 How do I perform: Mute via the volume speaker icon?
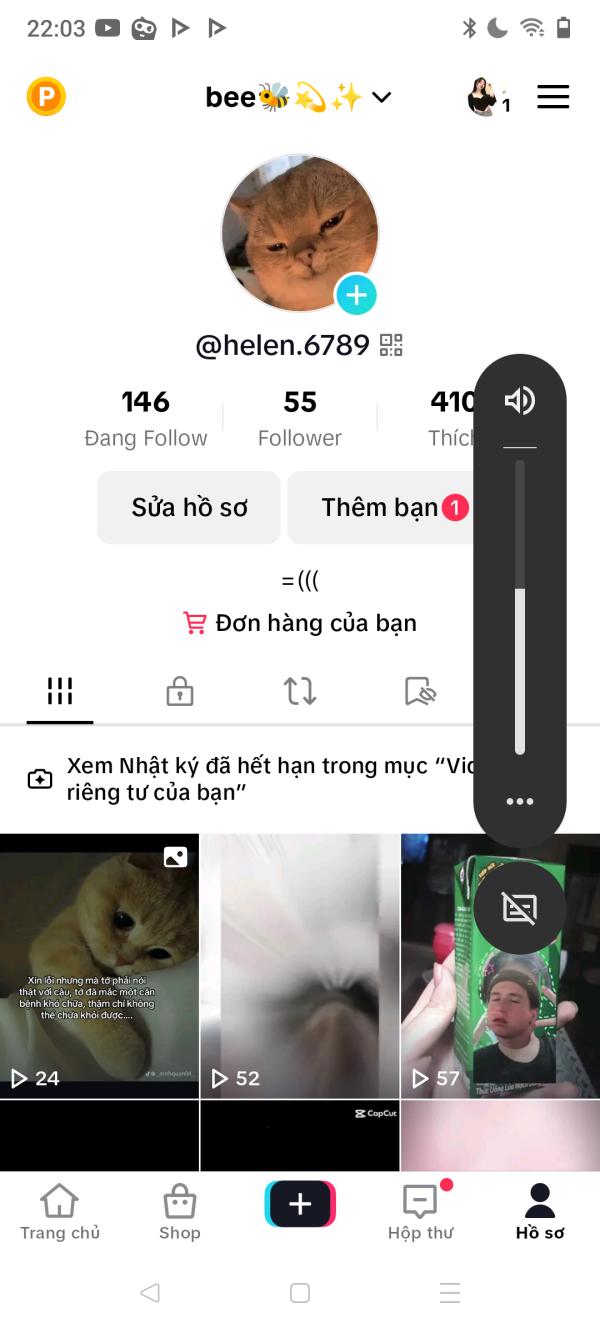pyautogui.click(x=520, y=401)
